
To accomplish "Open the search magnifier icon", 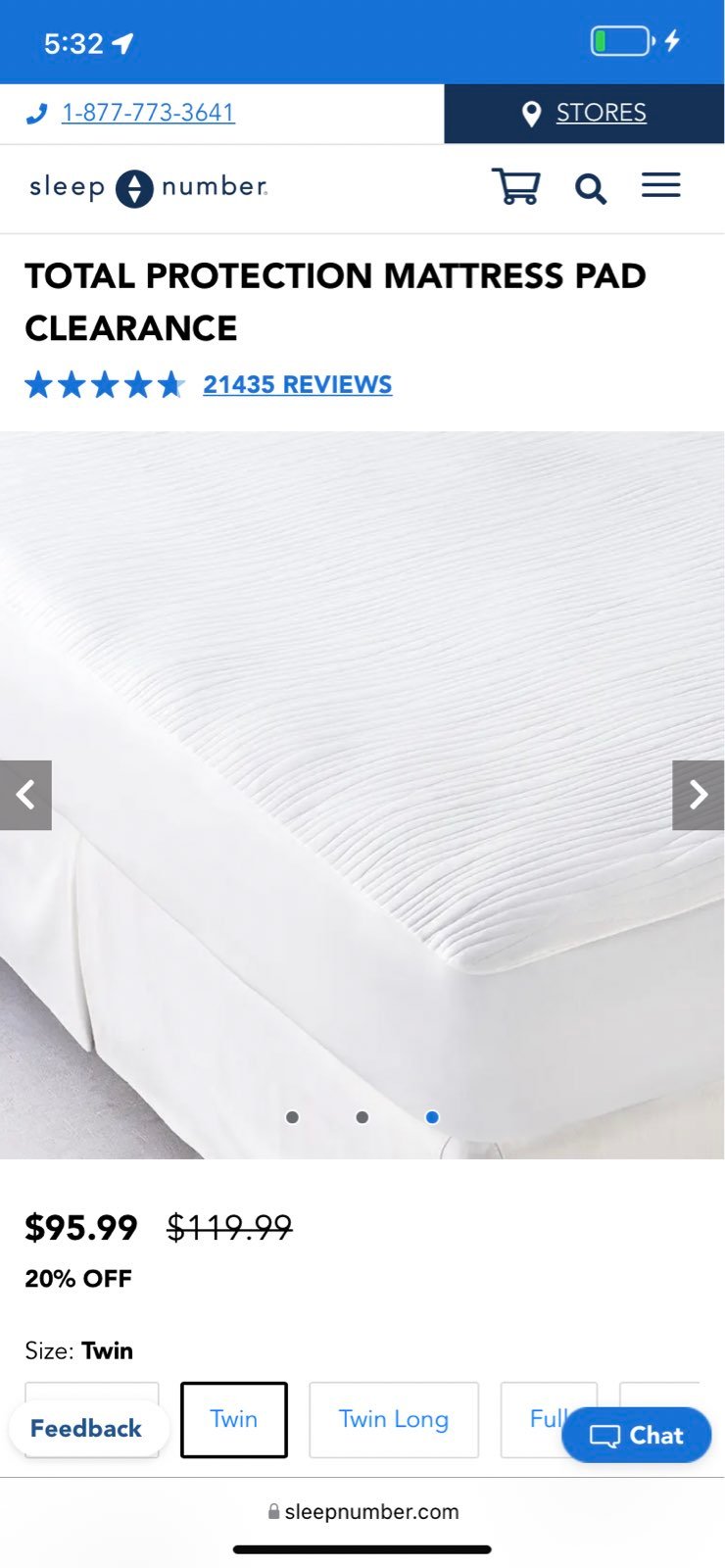I will click(590, 188).
